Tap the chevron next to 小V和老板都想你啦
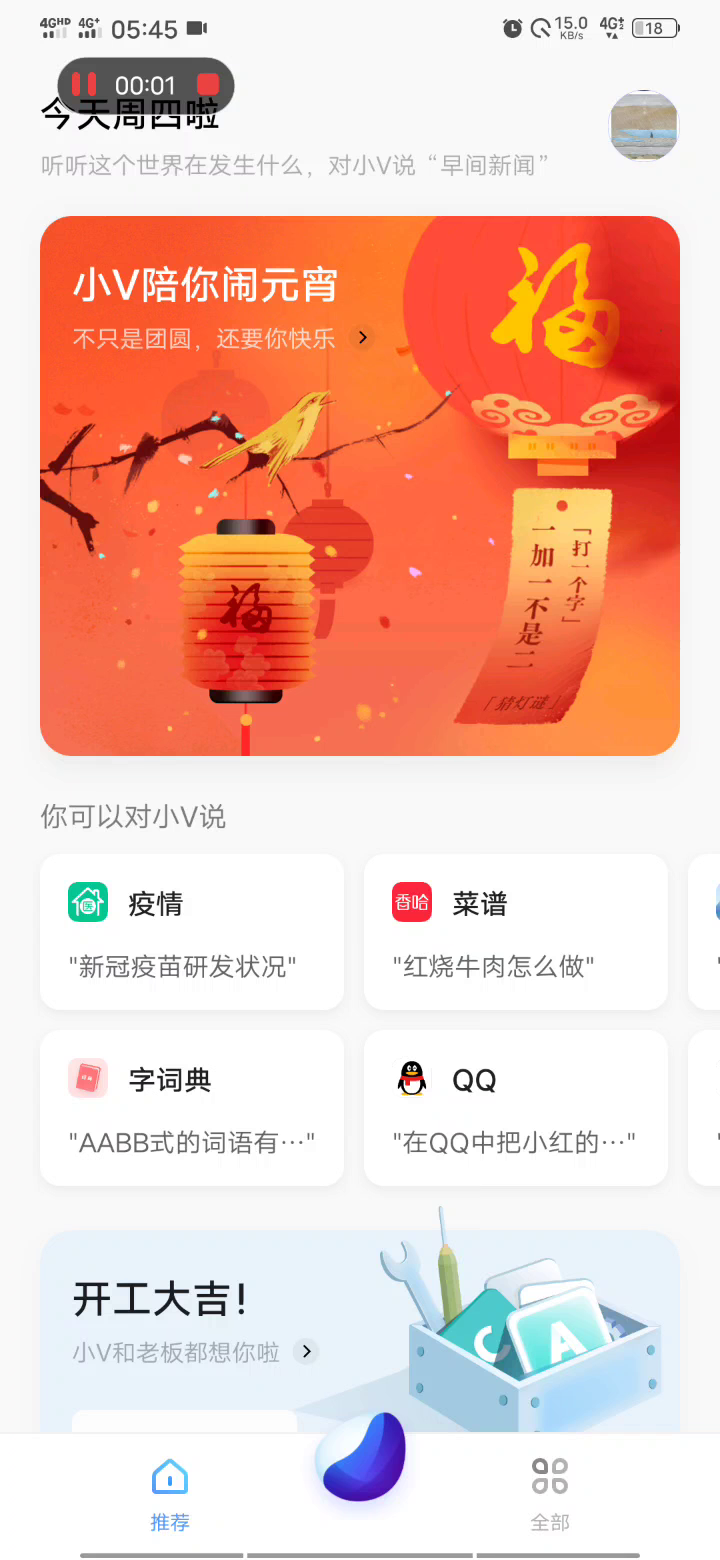 (x=307, y=1352)
